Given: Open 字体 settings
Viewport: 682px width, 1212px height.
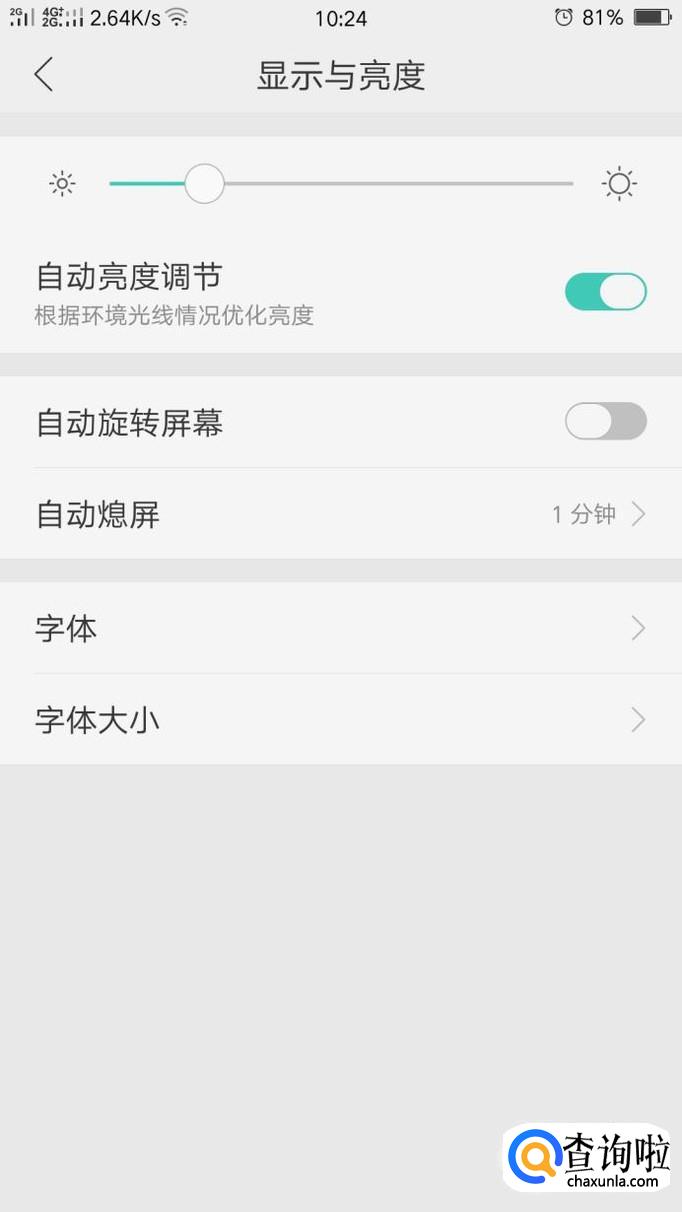Looking at the screenshot, I should pos(340,629).
